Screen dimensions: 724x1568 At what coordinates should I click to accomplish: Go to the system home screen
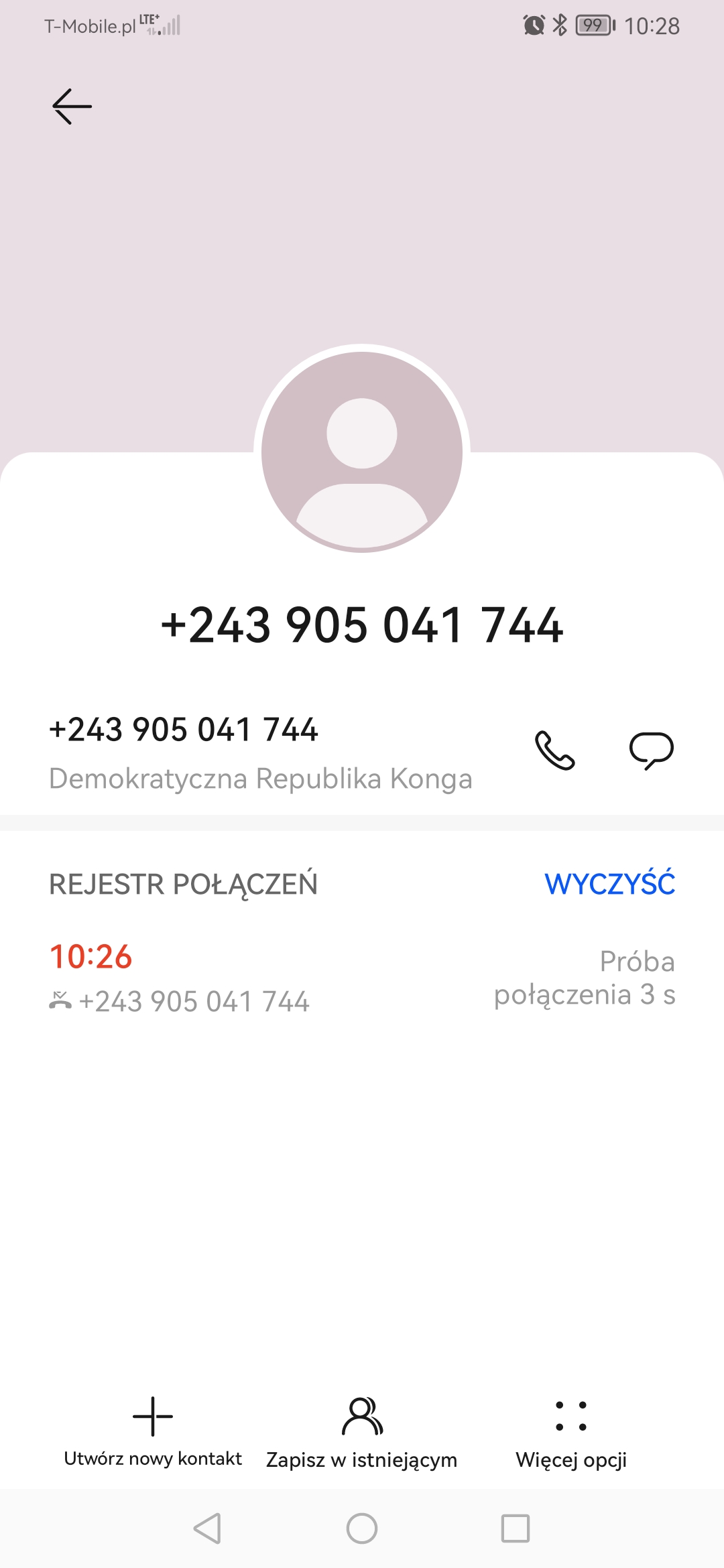point(362,1528)
